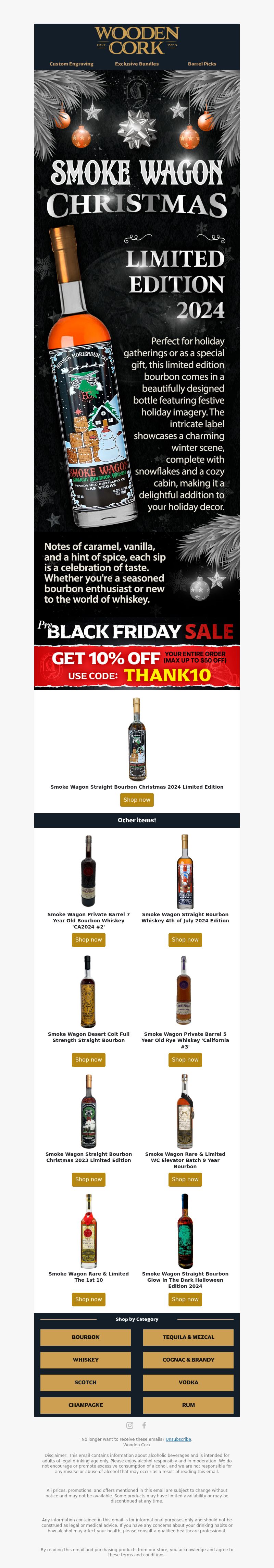This screenshot has width=274, height=1568.
Task: Select the SCOTCH category
Action: [86, 1383]
